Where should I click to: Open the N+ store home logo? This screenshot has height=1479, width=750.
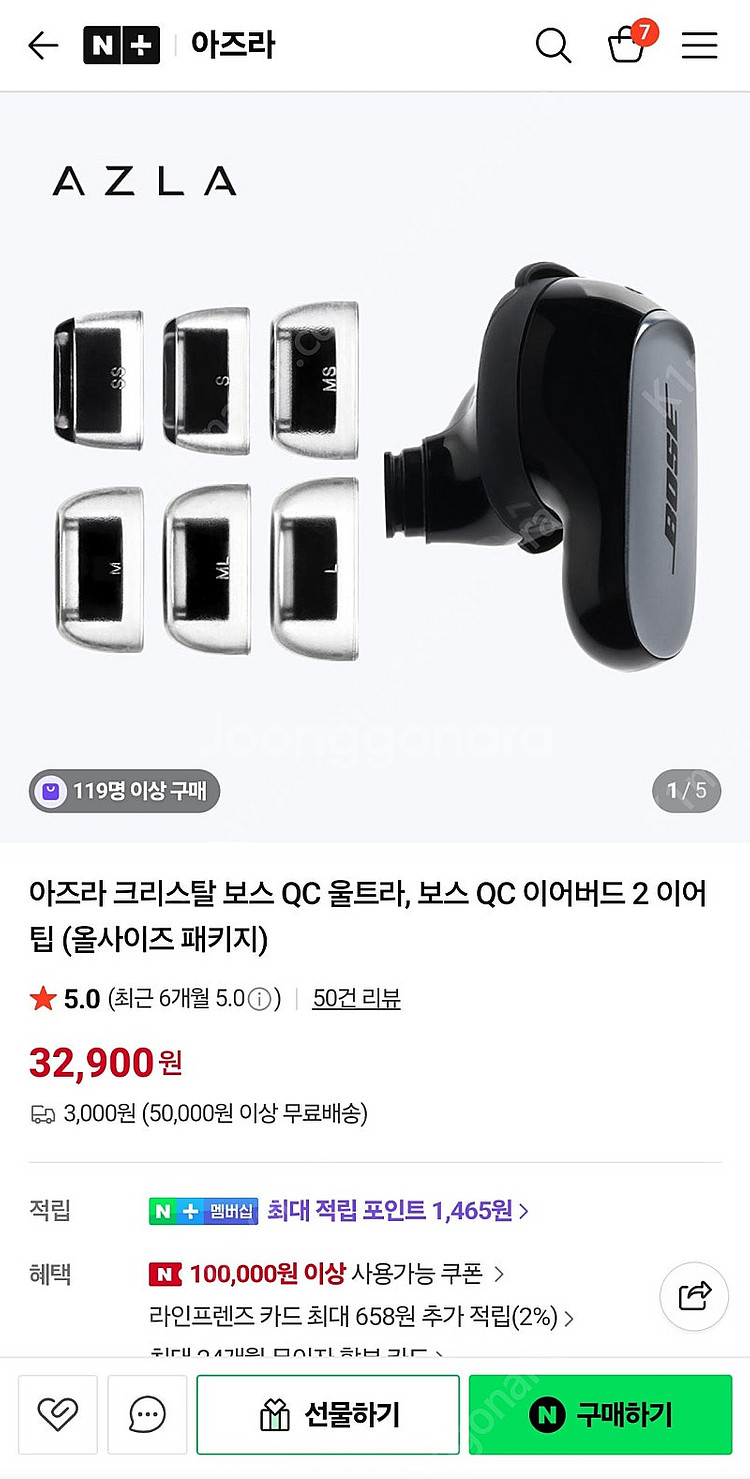click(x=121, y=46)
